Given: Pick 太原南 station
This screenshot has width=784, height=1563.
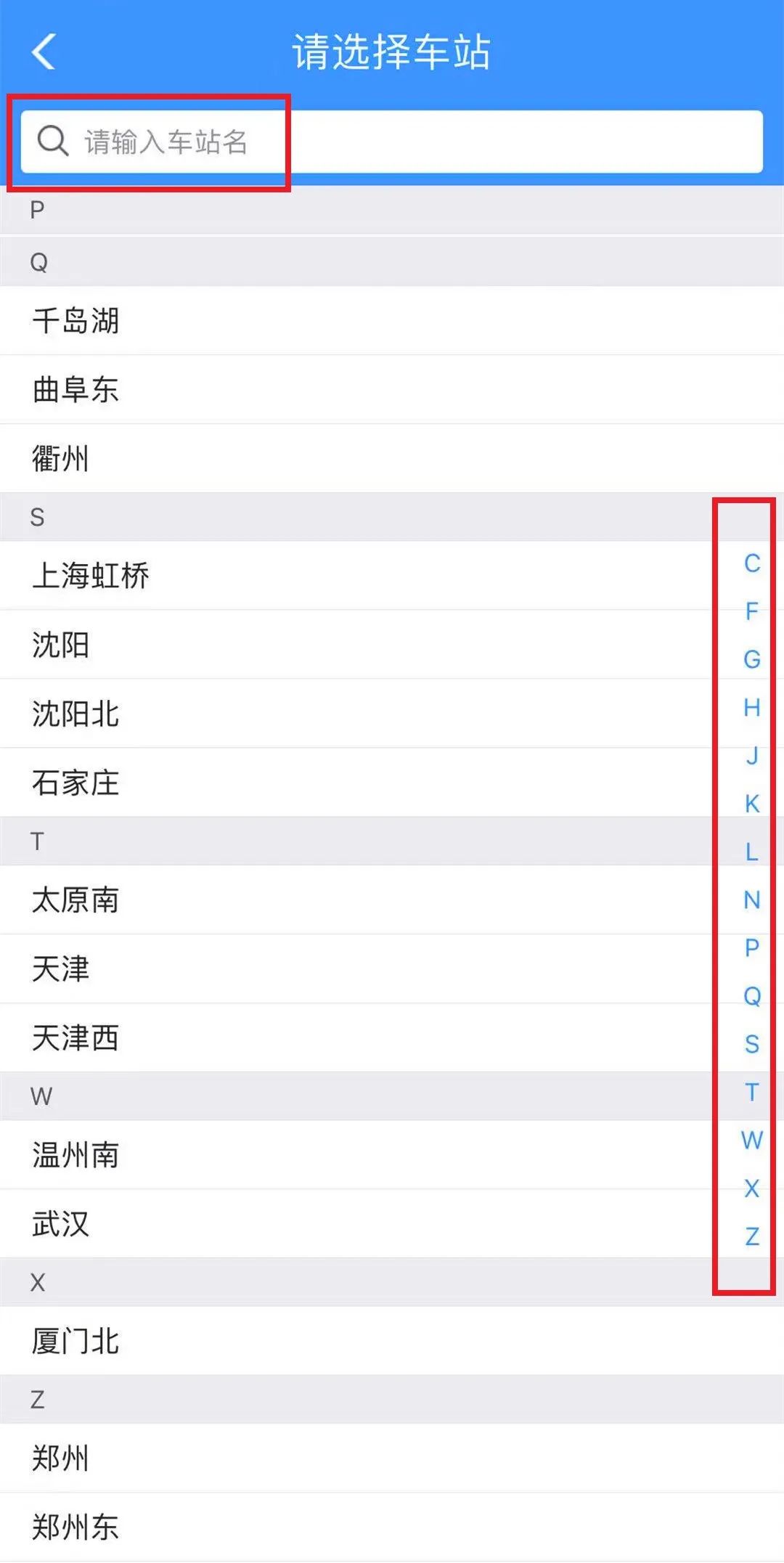Looking at the screenshot, I should [x=75, y=900].
